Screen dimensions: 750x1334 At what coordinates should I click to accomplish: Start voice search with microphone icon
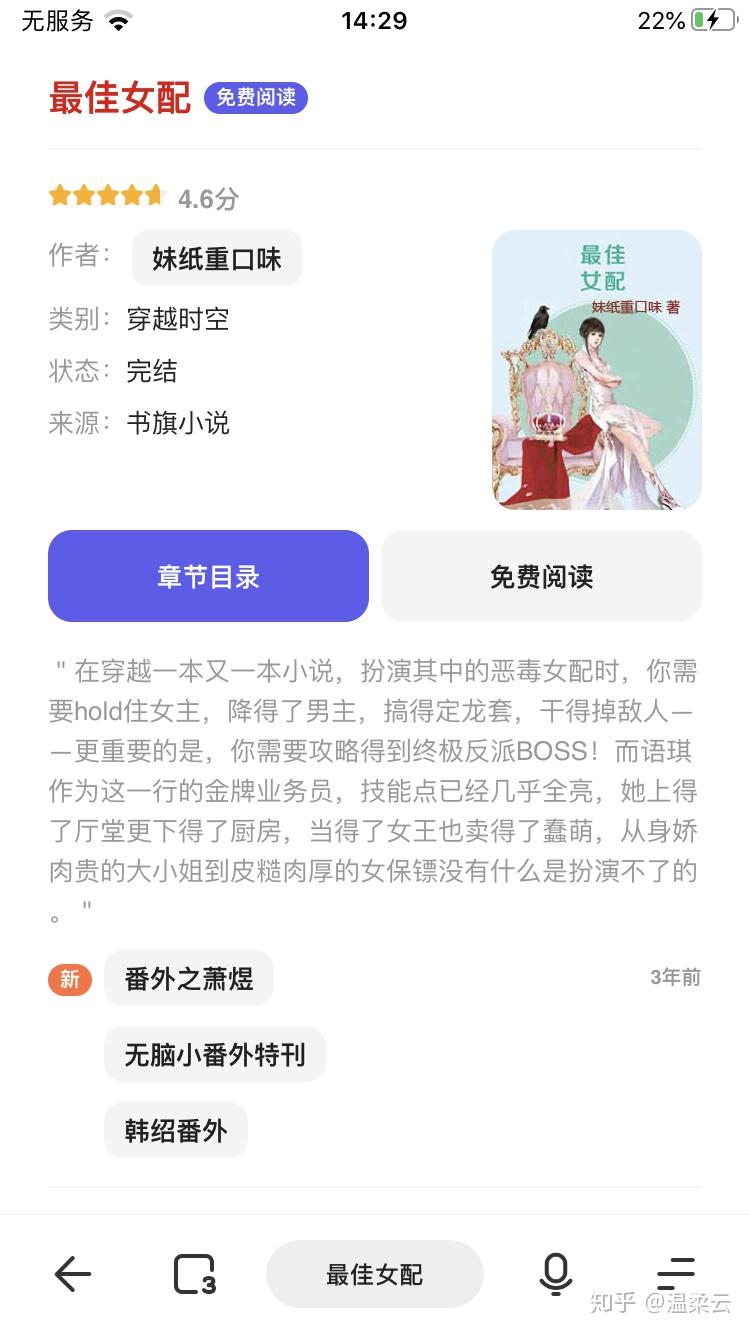[x=555, y=1274]
